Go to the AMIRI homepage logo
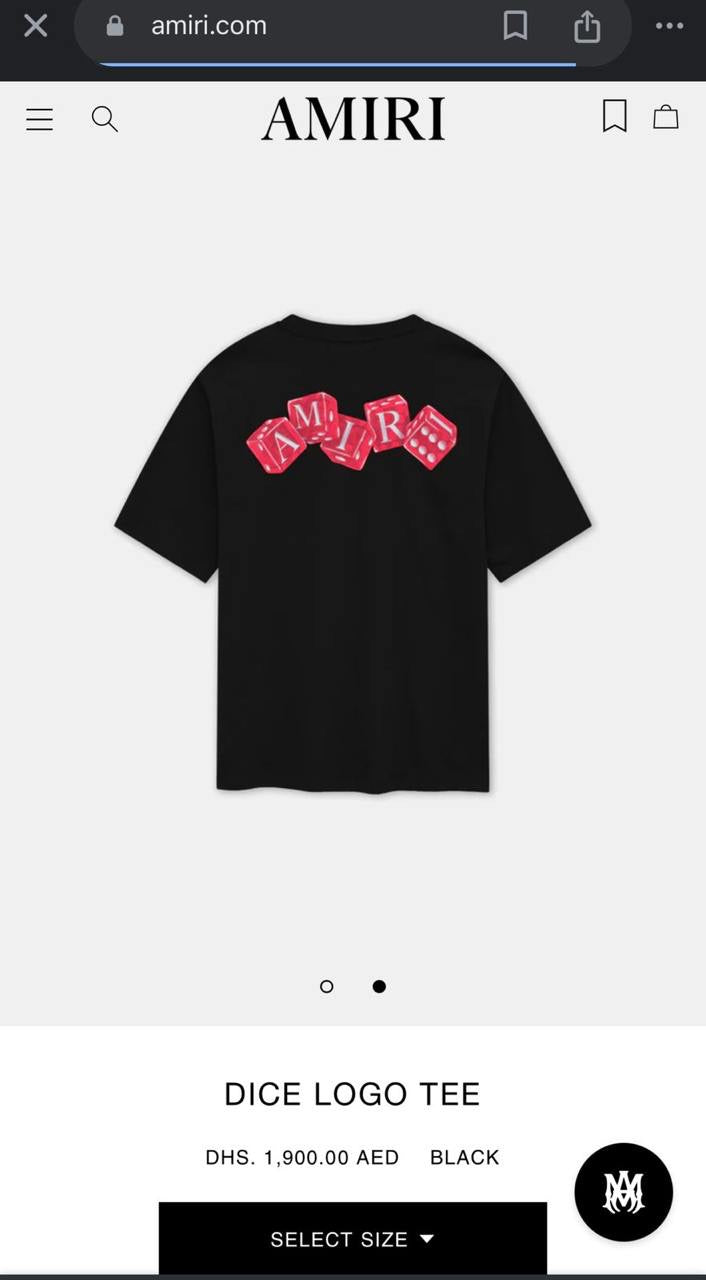The height and width of the screenshot is (1280, 706). tap(353, 119)
